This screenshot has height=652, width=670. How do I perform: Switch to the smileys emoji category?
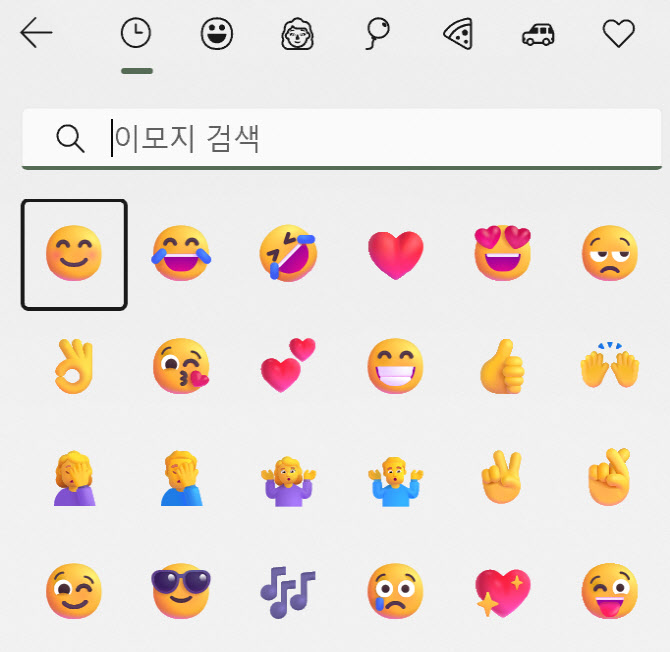point(216,35)
